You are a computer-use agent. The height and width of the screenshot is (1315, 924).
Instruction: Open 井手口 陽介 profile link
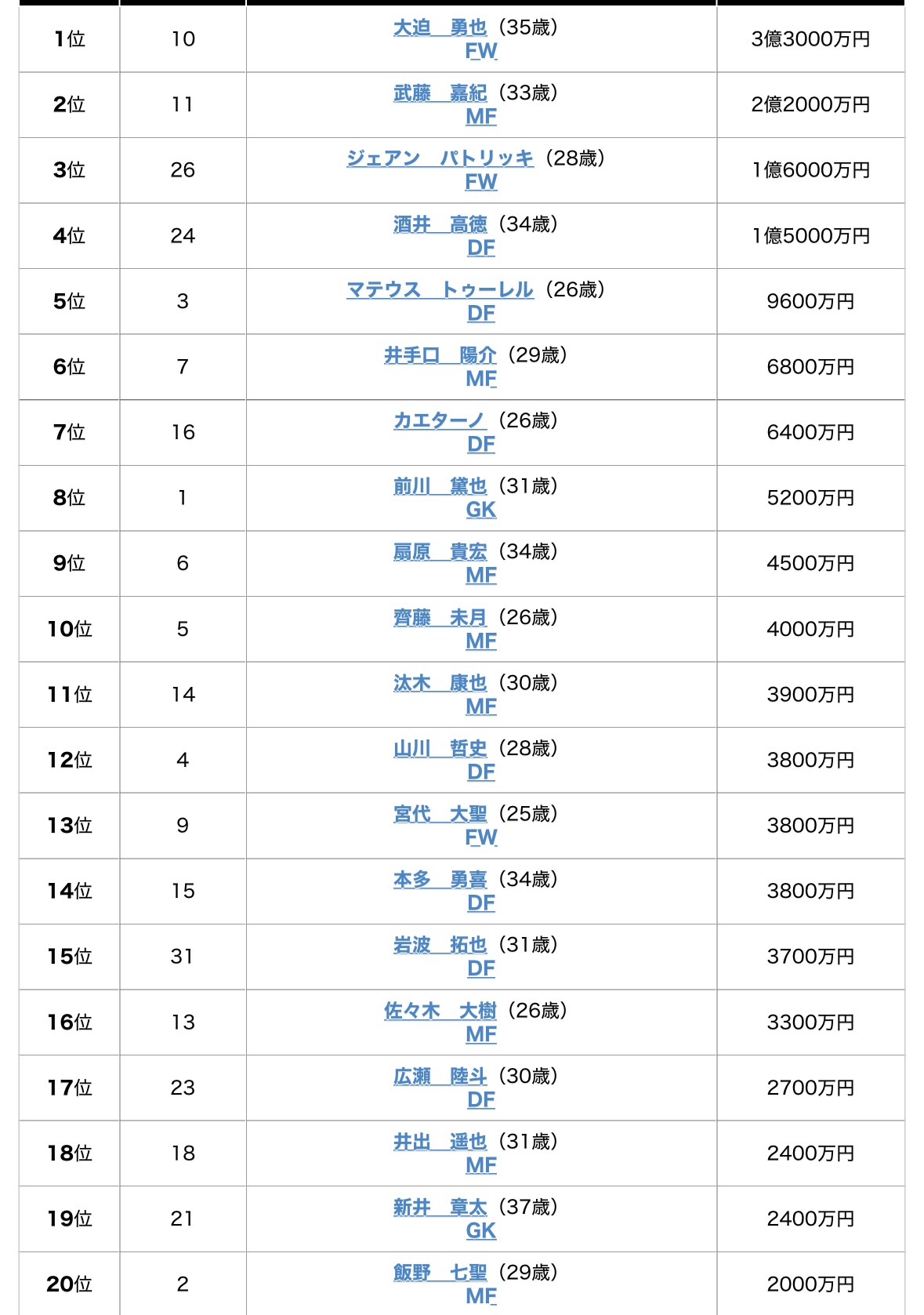[440, 355]
